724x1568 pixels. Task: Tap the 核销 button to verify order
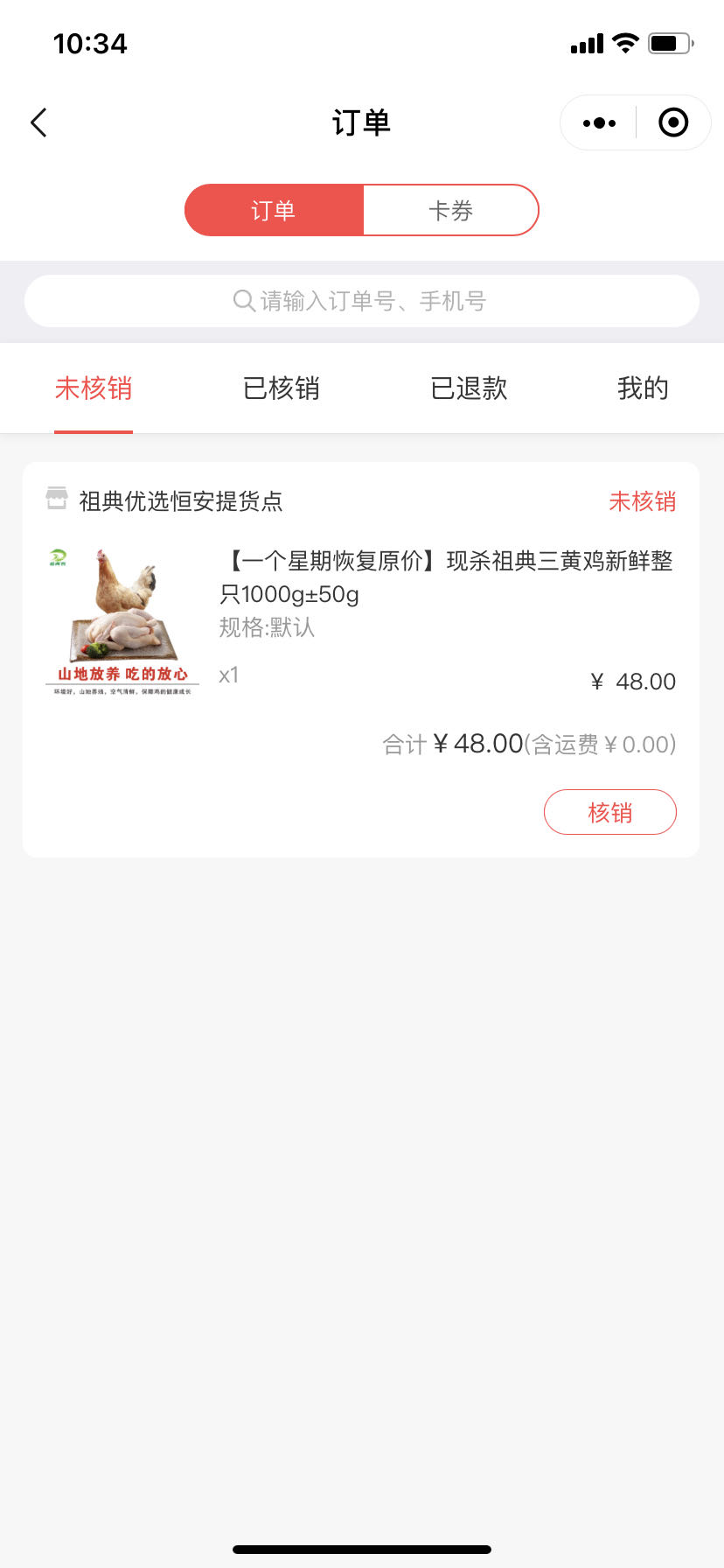coord(609,812)
